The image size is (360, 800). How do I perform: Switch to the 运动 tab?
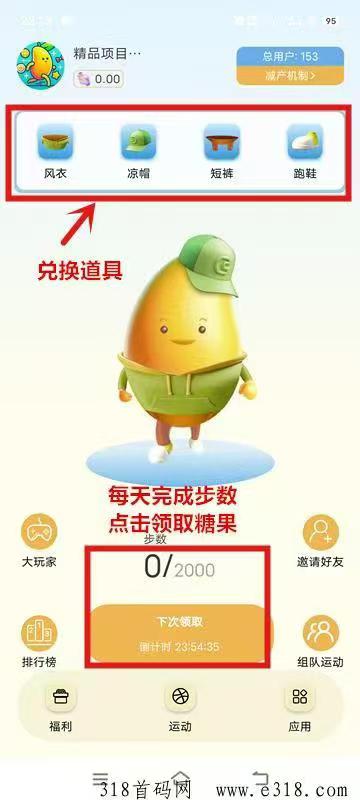pyautogui.click(x=180, y=709)
